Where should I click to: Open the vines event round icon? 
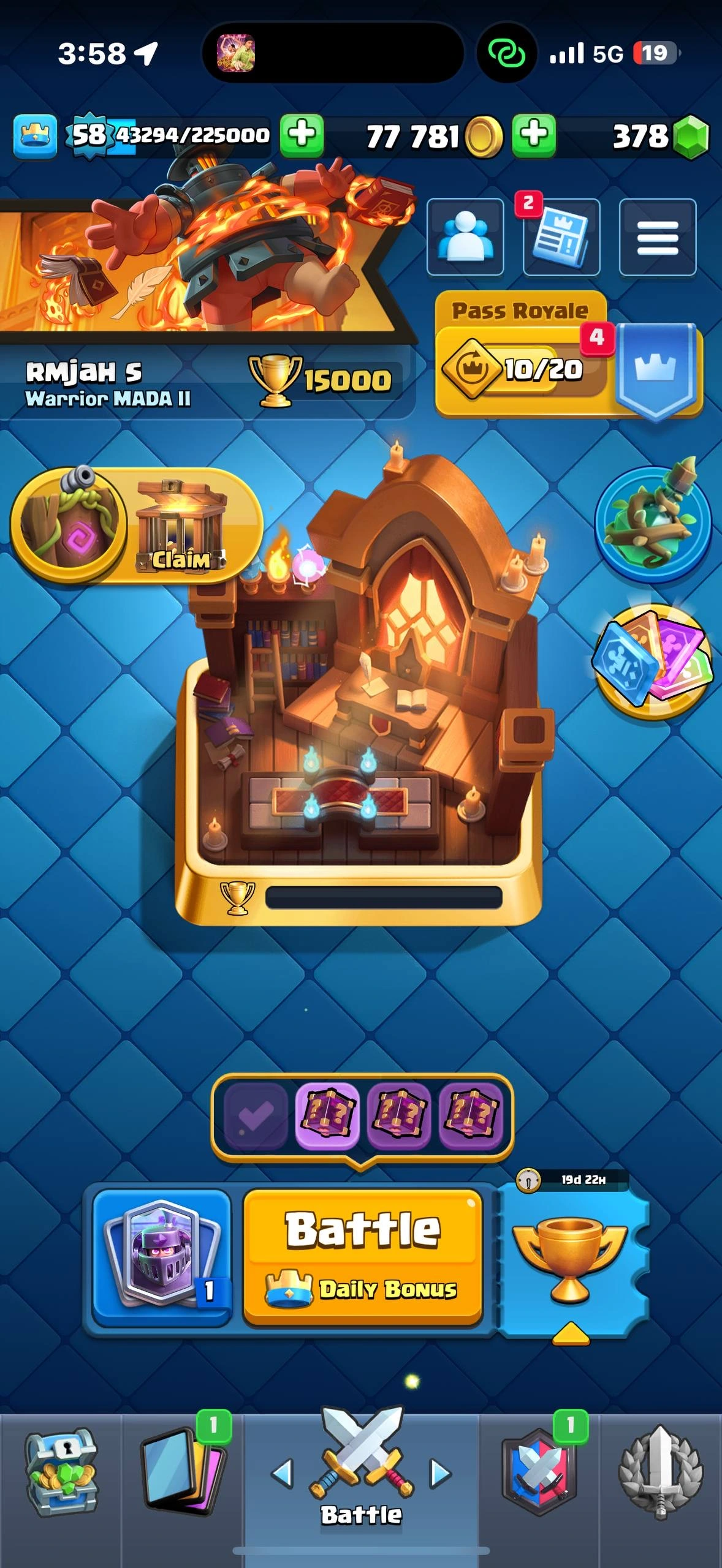point(653,524)
